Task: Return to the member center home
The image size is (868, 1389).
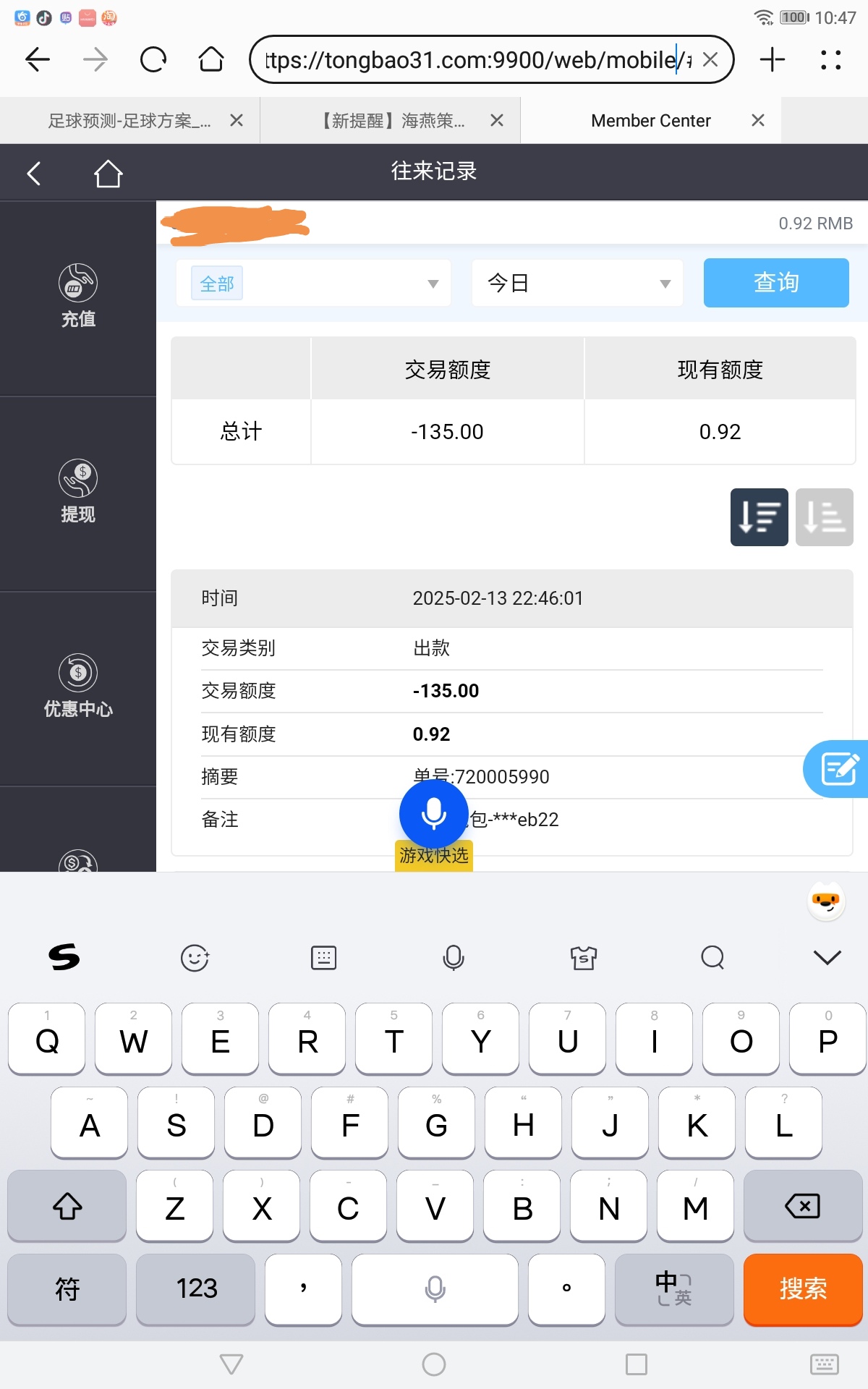Action: [x=108, y=173]
